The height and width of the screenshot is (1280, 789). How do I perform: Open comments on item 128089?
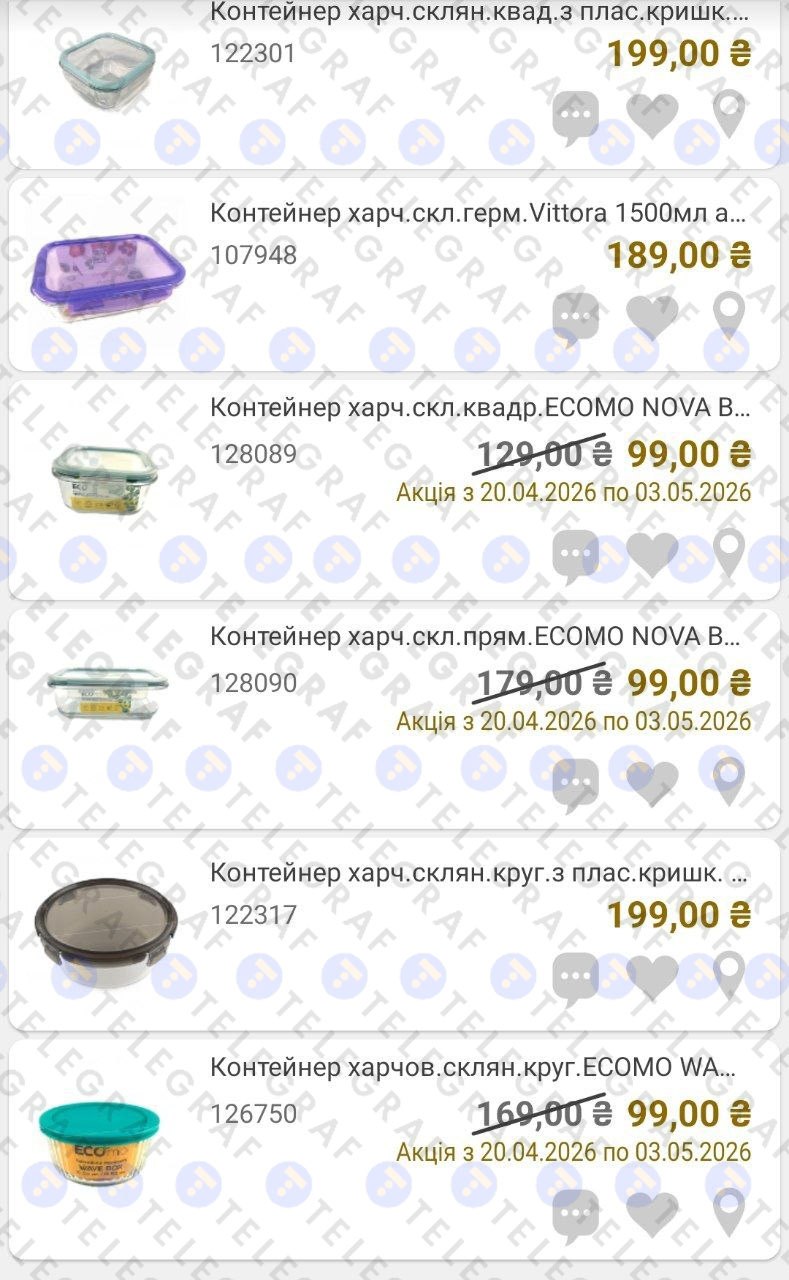point(575,555)
